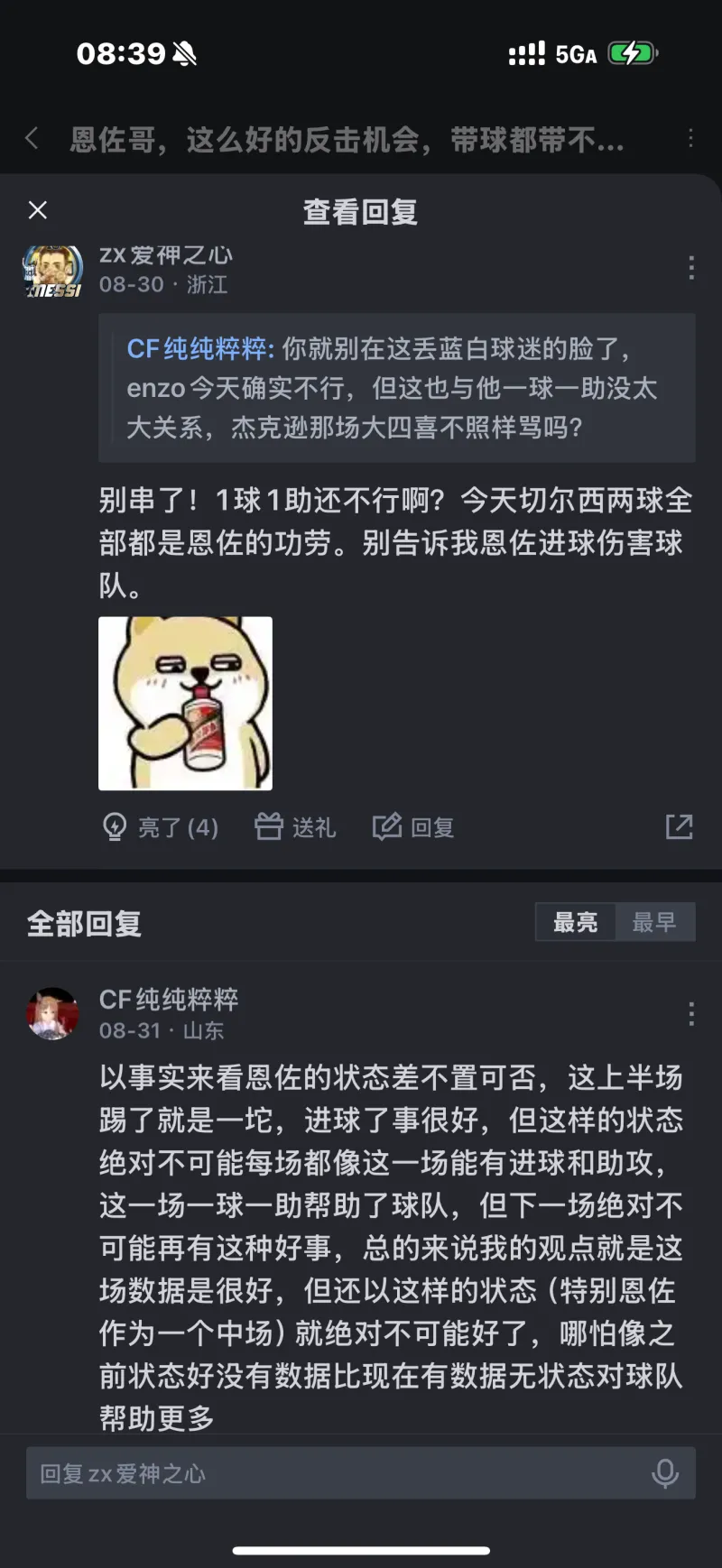The image size is (722, 1568).
Task: Close the 查看回复 reply panel
Action: point(38,210)
